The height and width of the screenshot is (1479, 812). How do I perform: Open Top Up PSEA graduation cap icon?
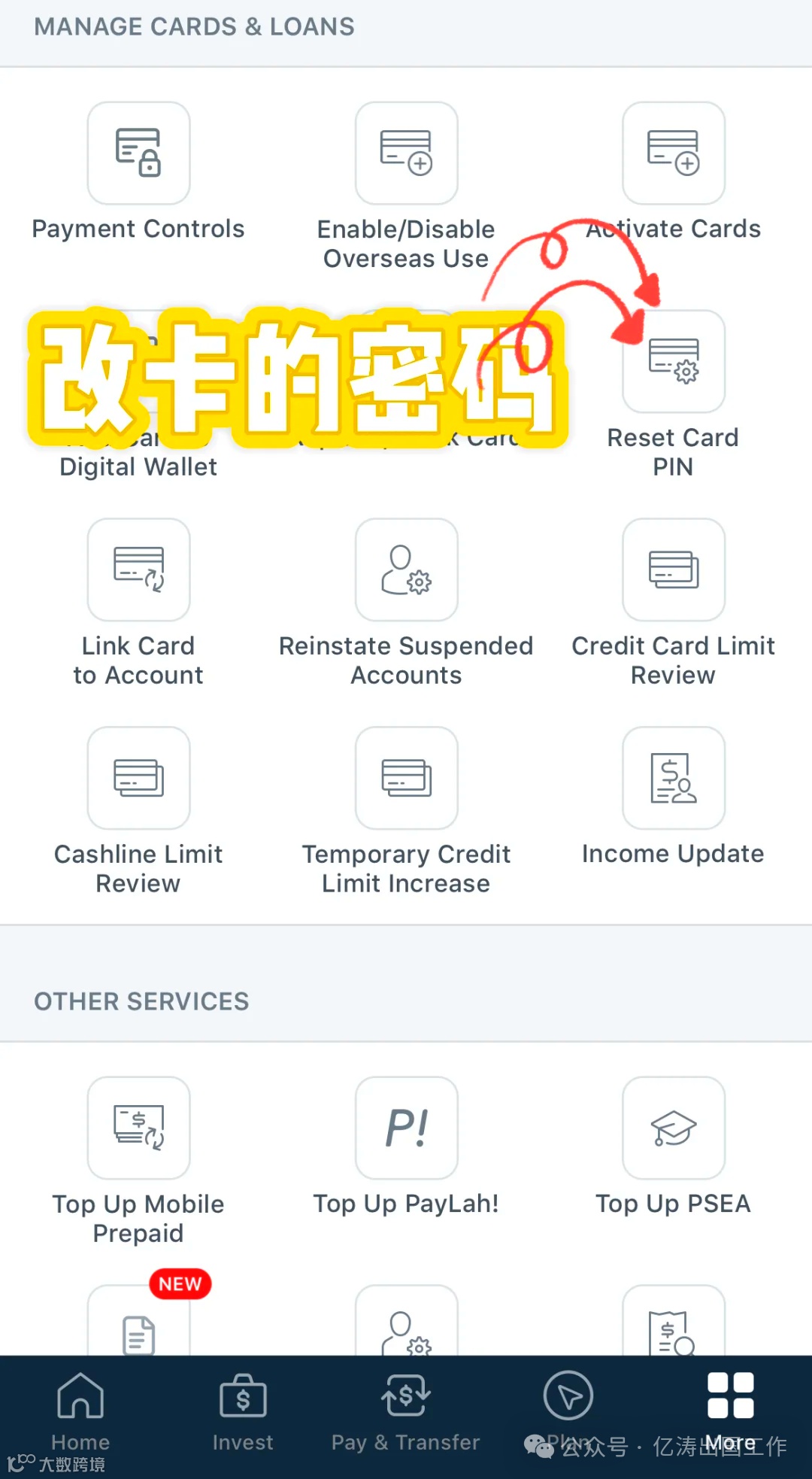tap(673, 1127)
